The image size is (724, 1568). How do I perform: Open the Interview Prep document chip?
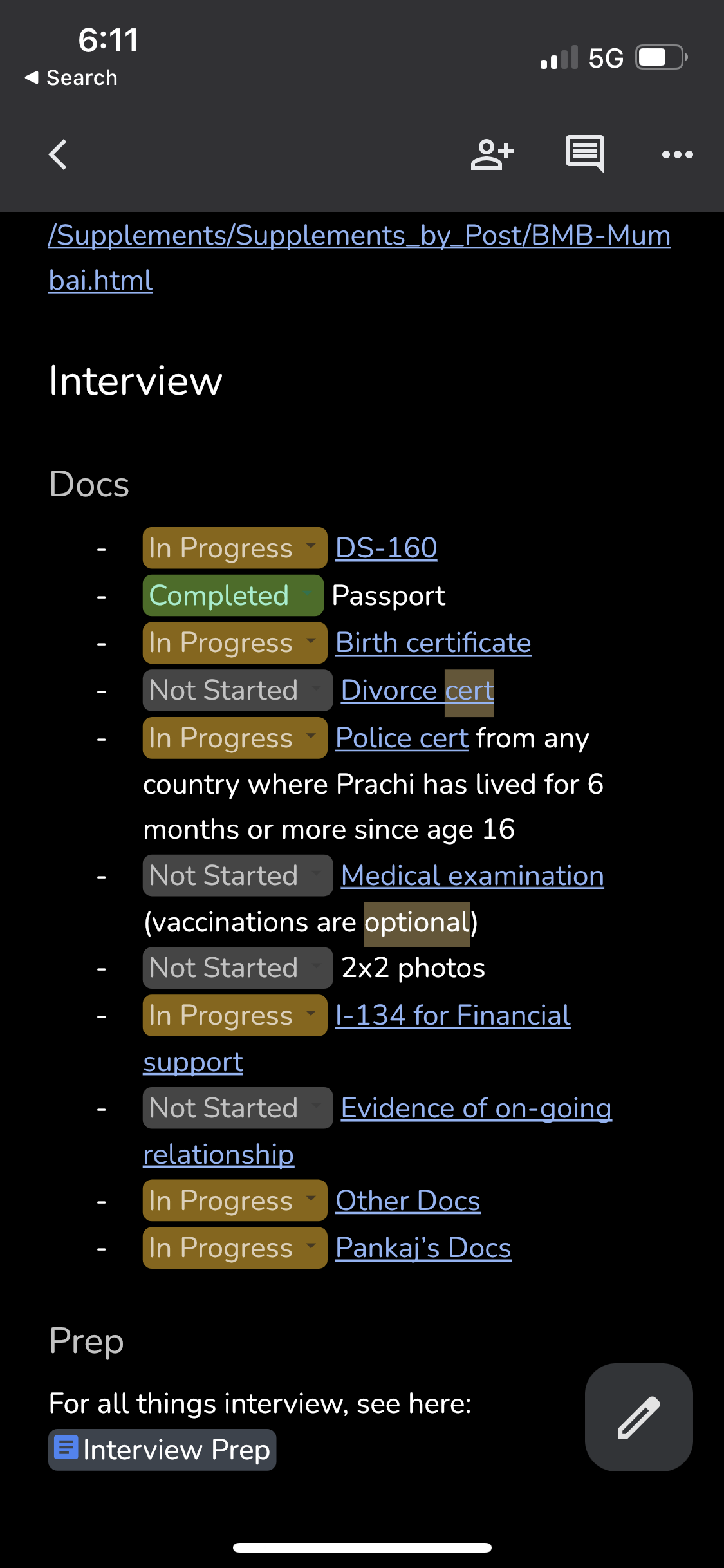click(x=162, y=1450)
